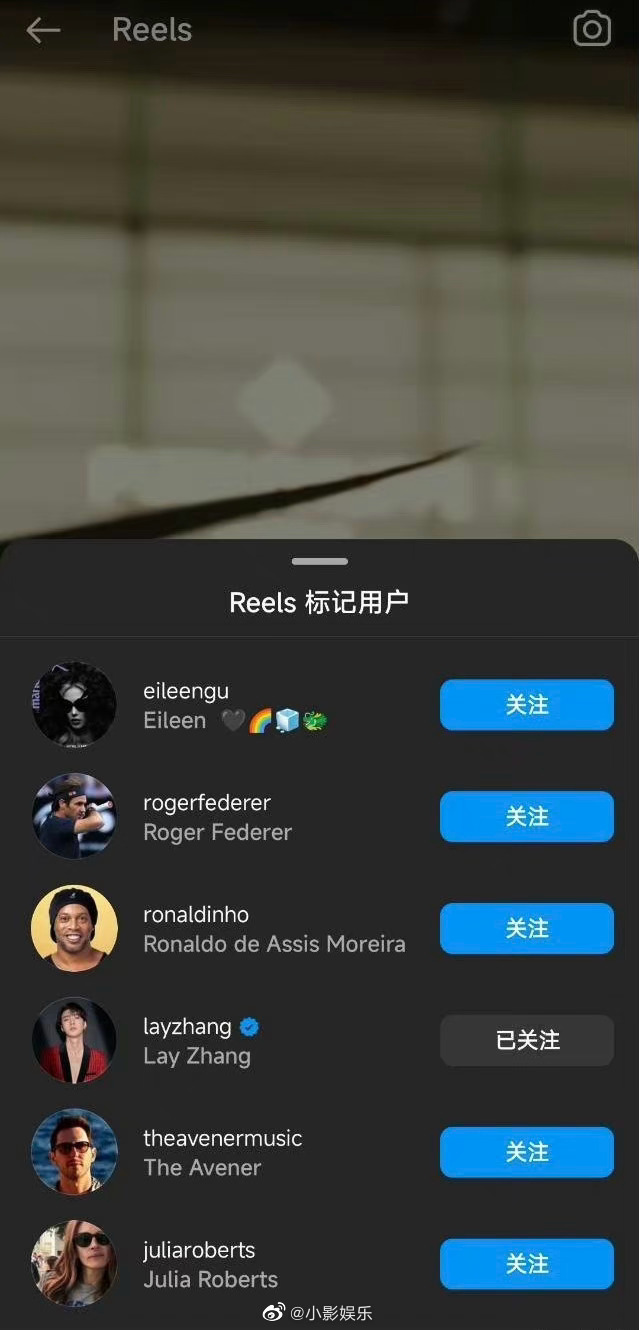Open the camera icon
Image resolution: width=639 pixels, height=1330 pixels.
(x=592, y=30)
